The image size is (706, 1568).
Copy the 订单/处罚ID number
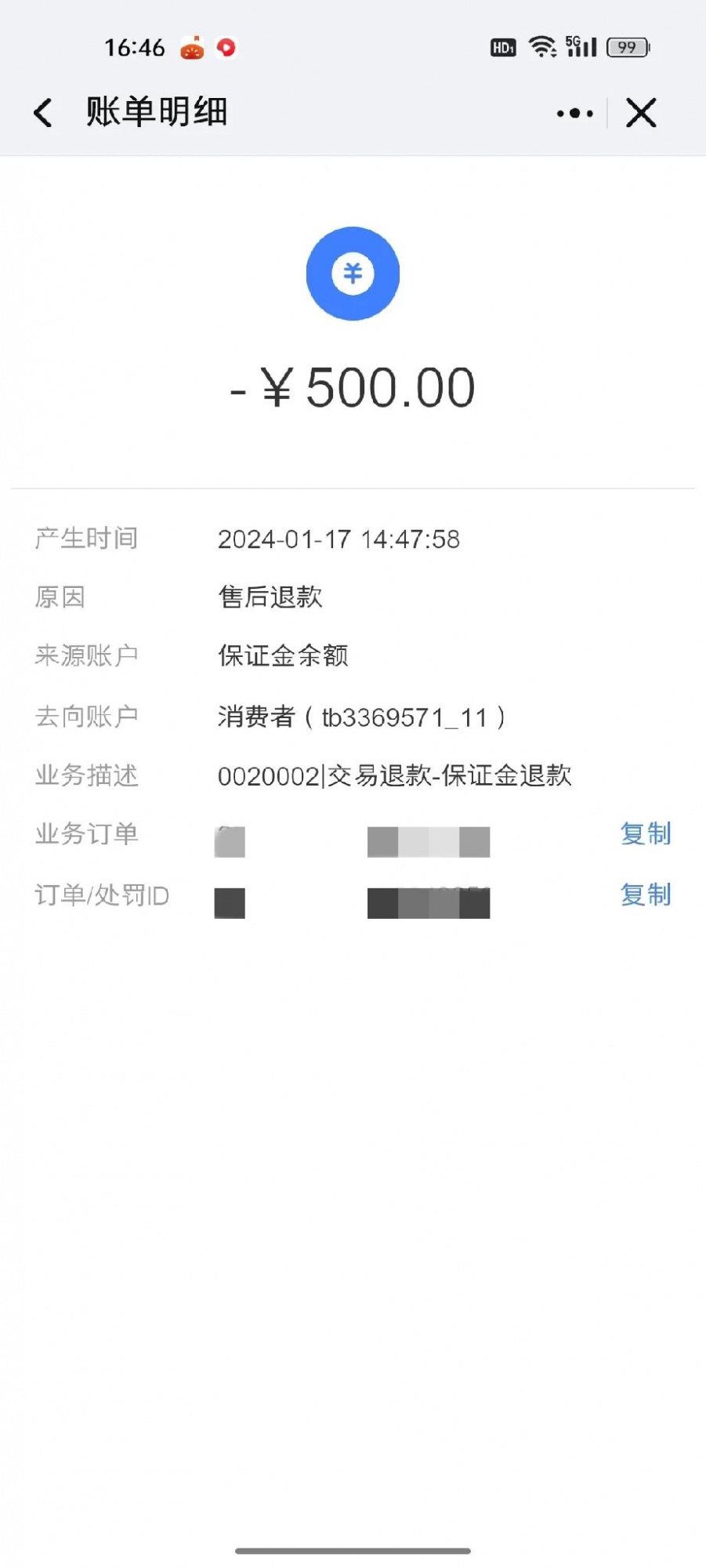tap(646, 895)
